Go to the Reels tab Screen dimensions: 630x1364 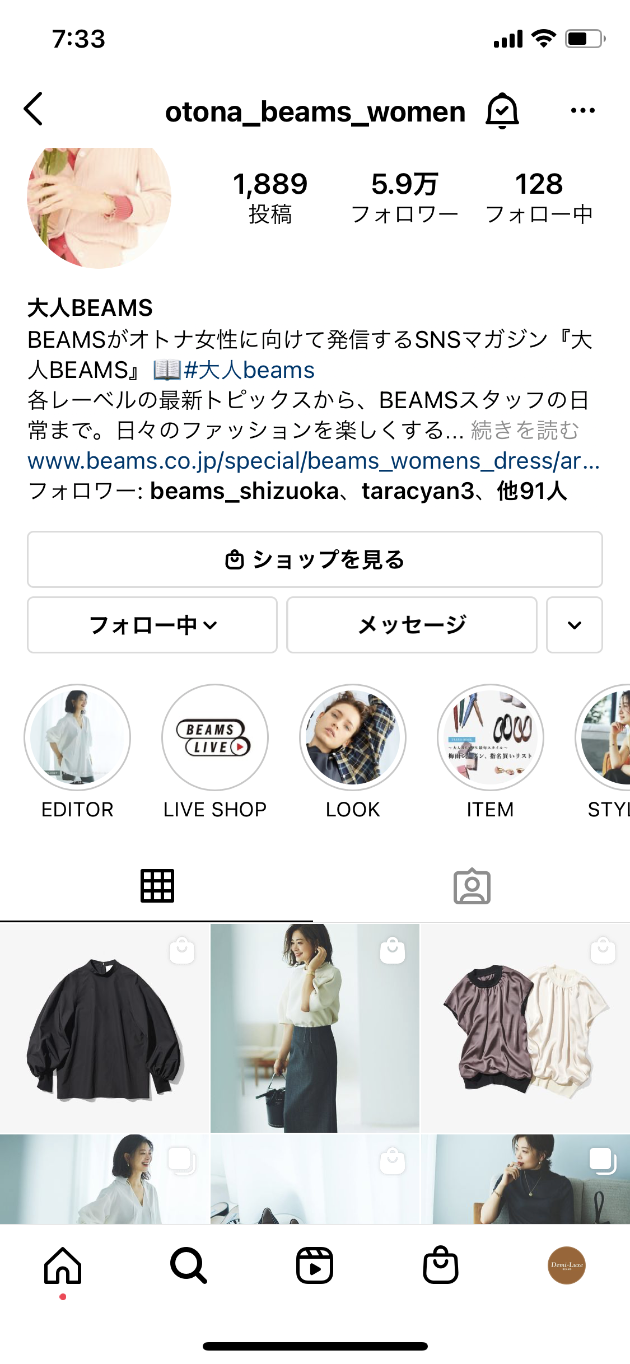click(314, 1267)
